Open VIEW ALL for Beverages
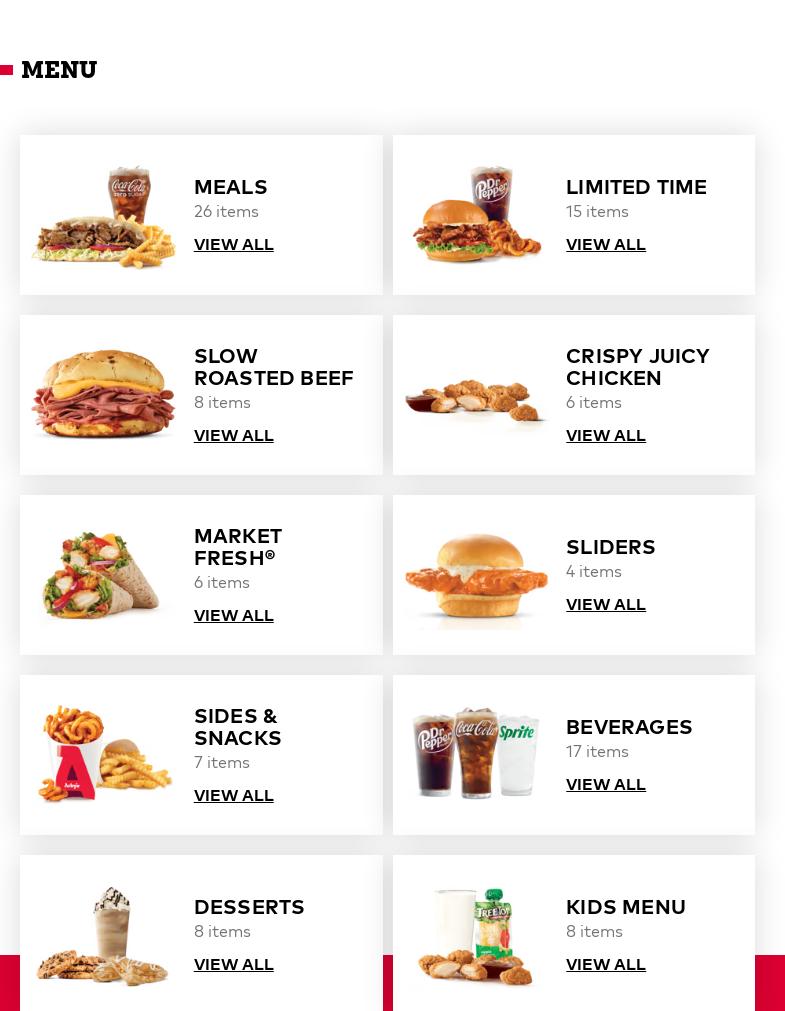 coord(605,784)
